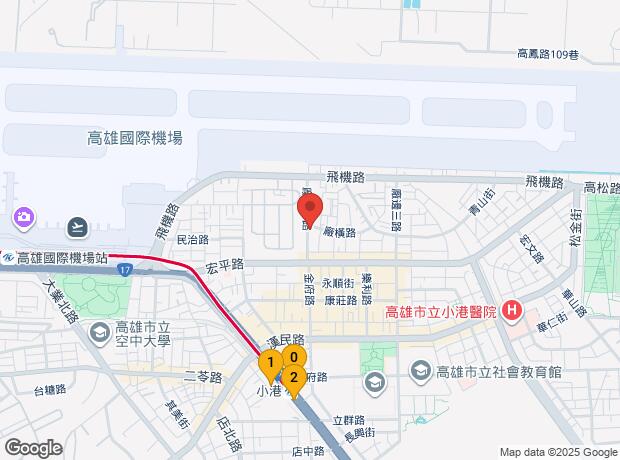
Task: Open the 高雄國際機場站 metro station icon
Action: click(7, 257)
